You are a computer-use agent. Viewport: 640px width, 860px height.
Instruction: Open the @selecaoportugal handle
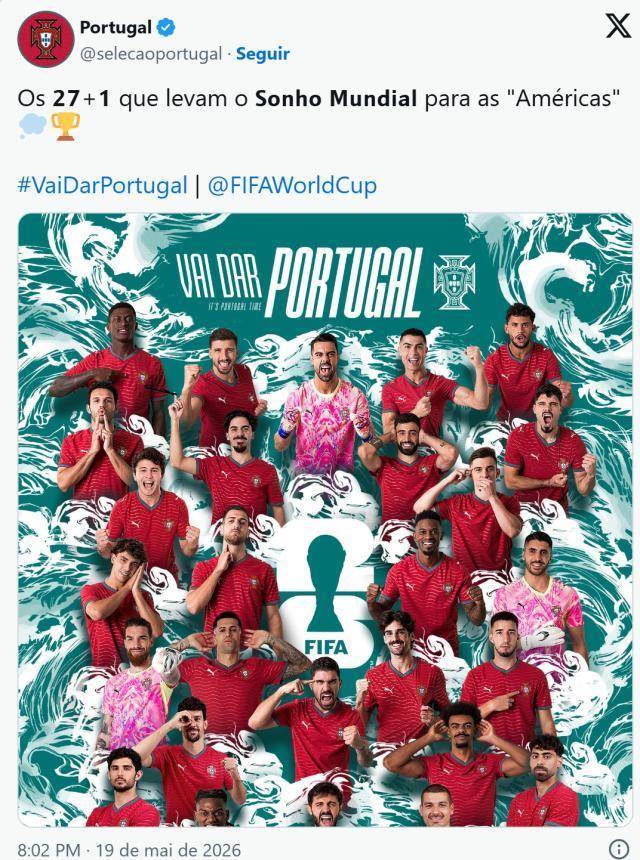pos(151,54)
